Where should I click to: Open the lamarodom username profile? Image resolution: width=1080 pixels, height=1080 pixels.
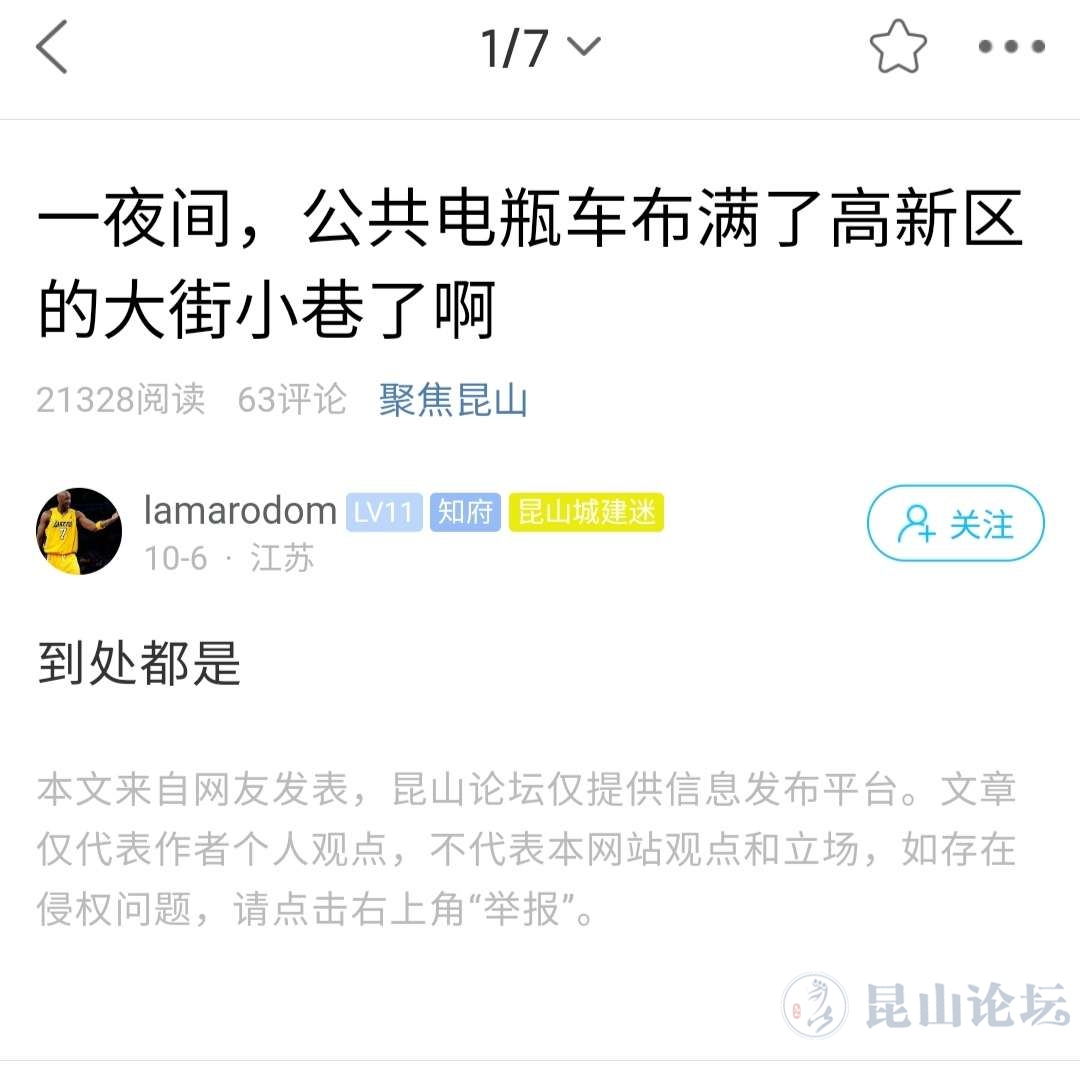point(240,511)
